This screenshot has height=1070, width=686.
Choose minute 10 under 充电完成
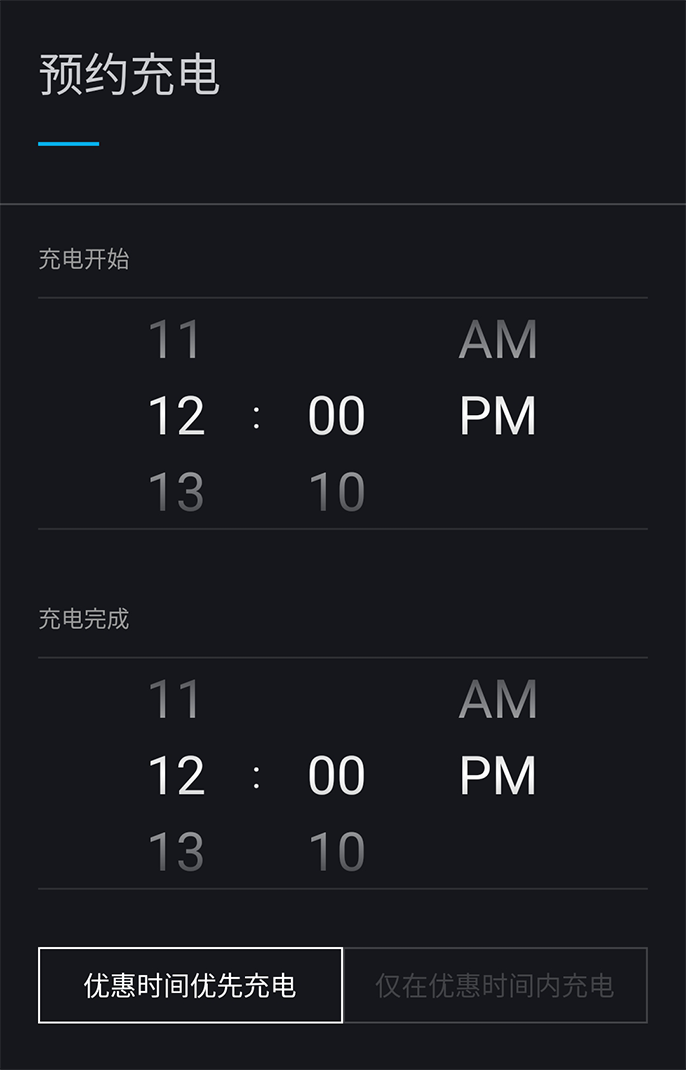pos(337,852)
